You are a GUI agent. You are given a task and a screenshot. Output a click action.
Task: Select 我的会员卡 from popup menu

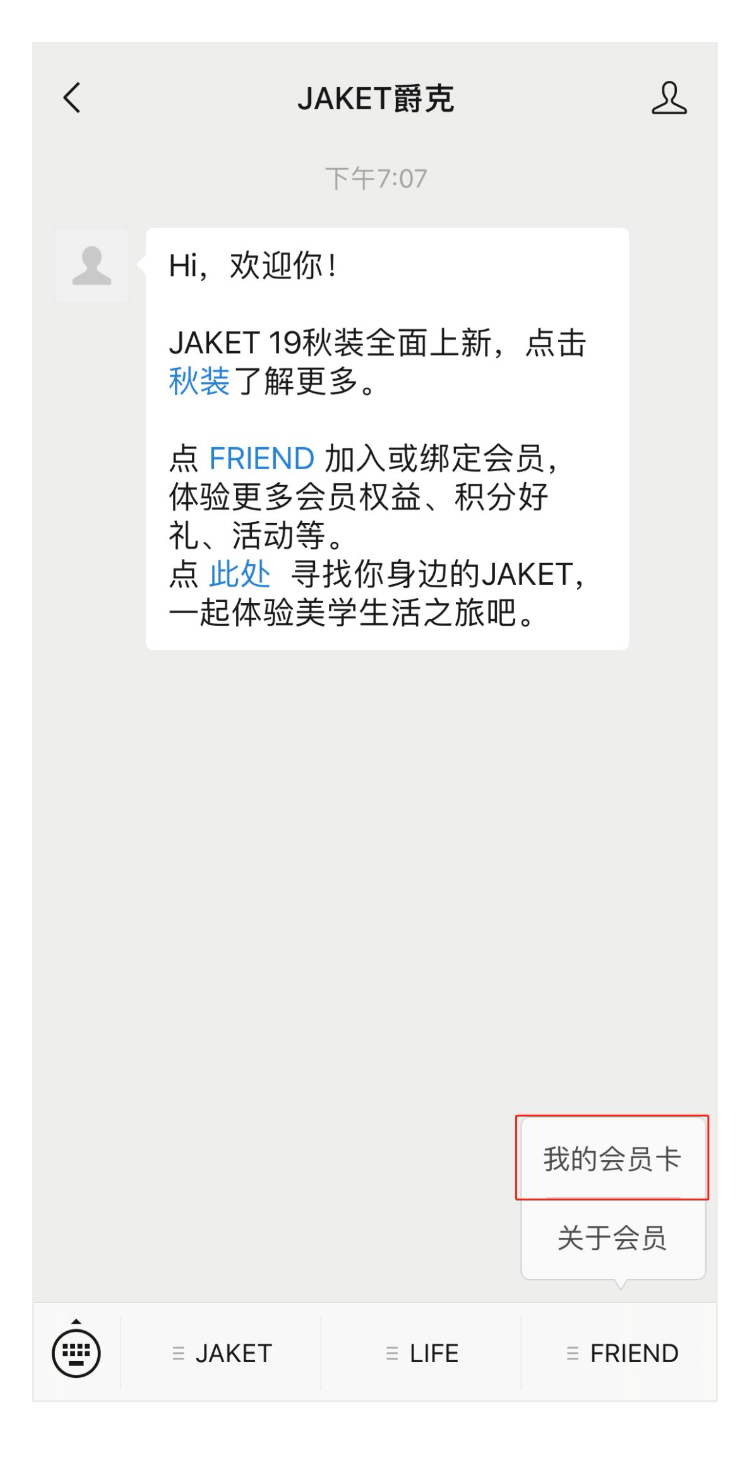pyautogui.click(x=612, y=1159)
